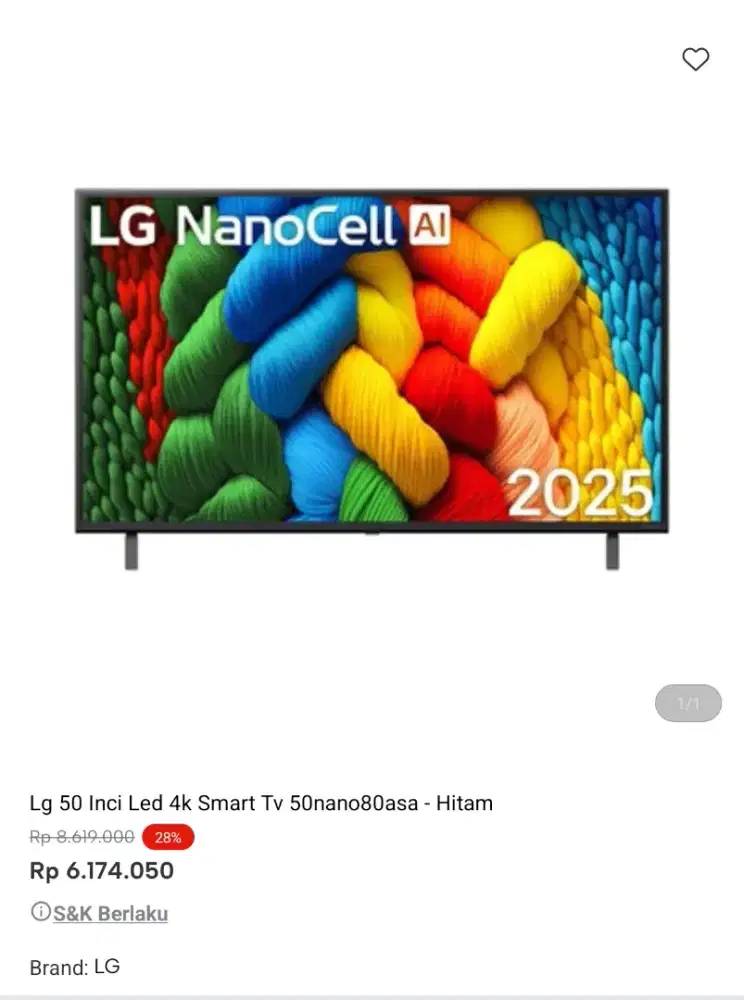Click the Brand: LG row
744x1000 pixels.
point(74,967)
